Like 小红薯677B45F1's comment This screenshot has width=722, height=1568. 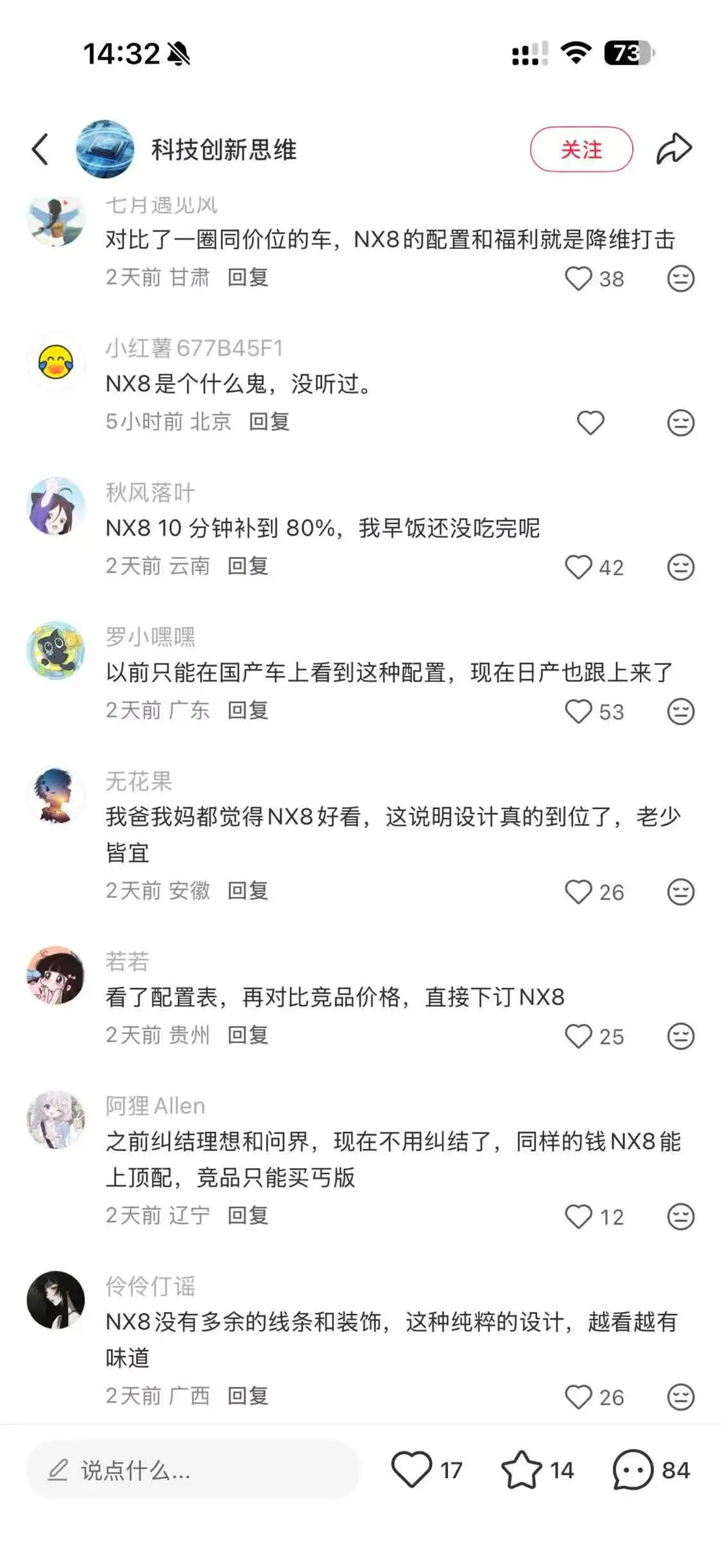tap(590, 423)
